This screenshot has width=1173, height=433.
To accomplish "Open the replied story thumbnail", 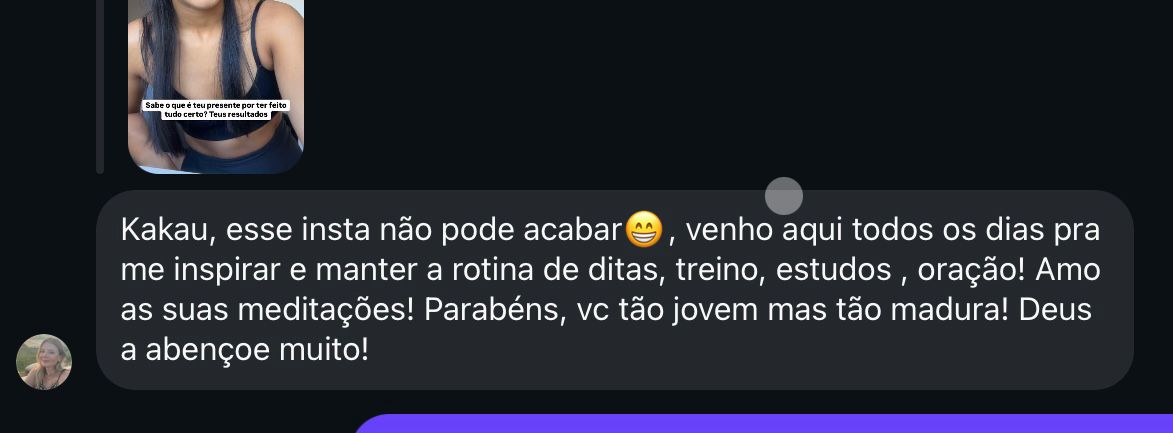I will tap(215, 85).
